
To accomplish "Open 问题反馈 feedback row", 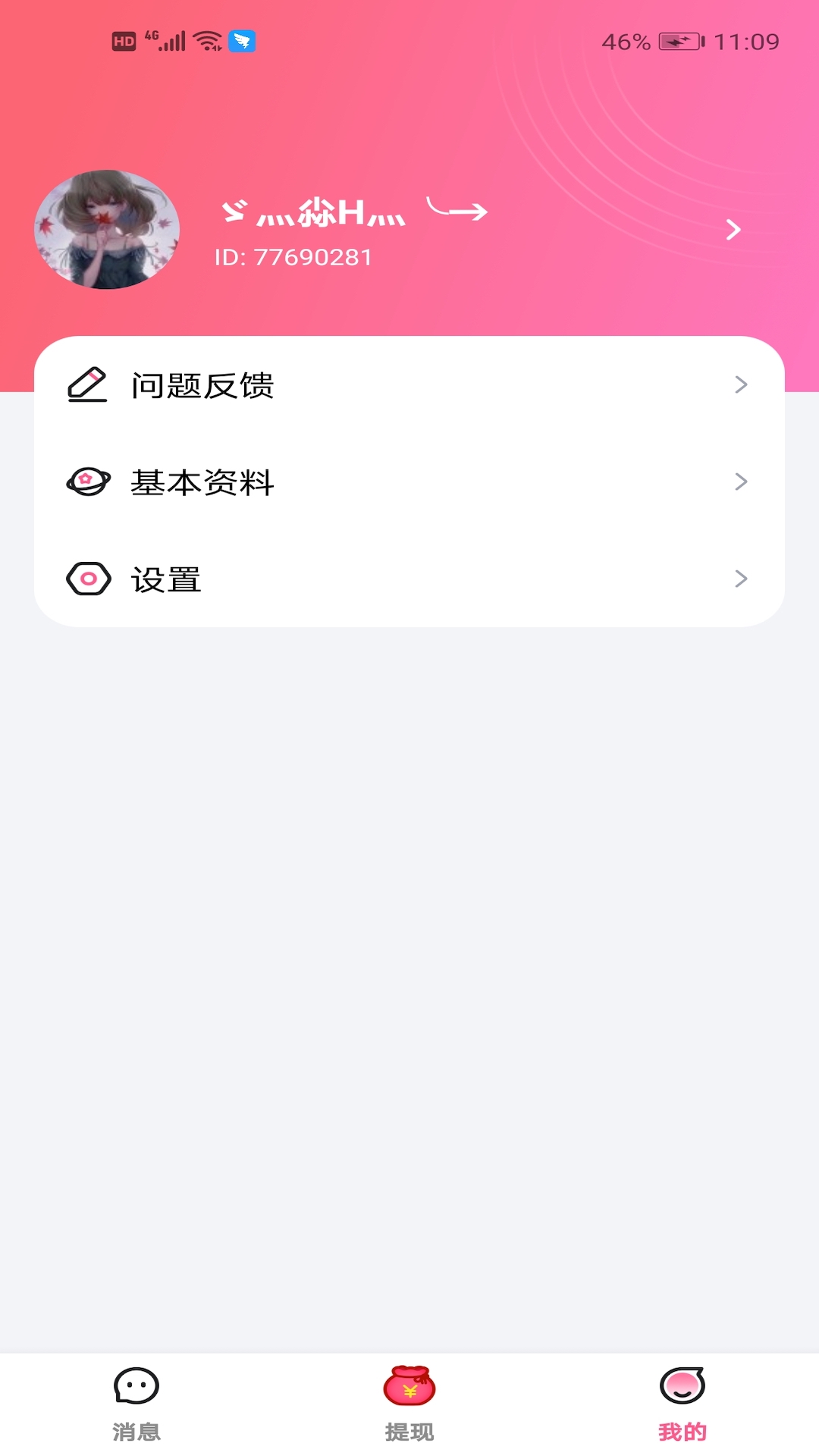I will [409, 385].
